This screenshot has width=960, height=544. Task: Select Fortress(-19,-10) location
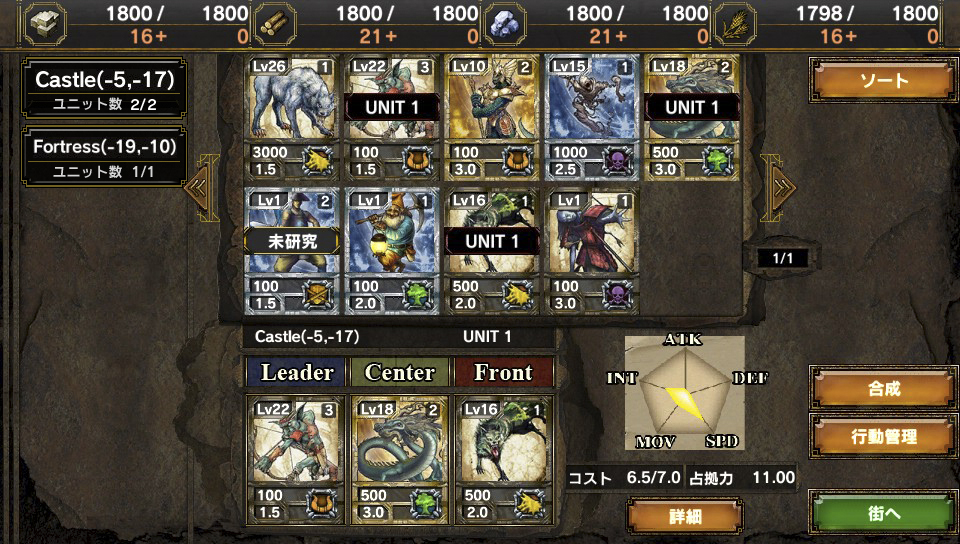point(105,156)
